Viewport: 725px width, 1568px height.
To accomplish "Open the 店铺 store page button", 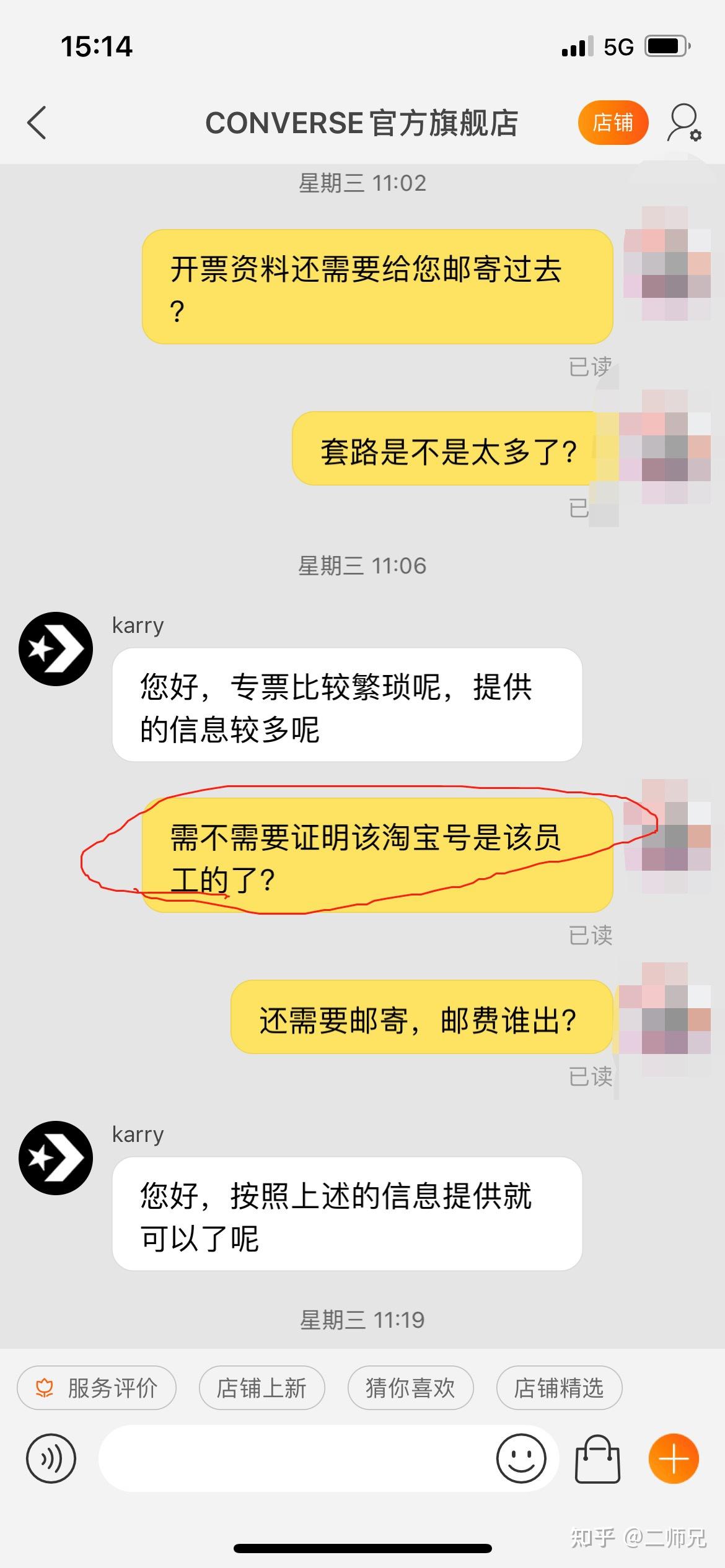I will (612, 123).
